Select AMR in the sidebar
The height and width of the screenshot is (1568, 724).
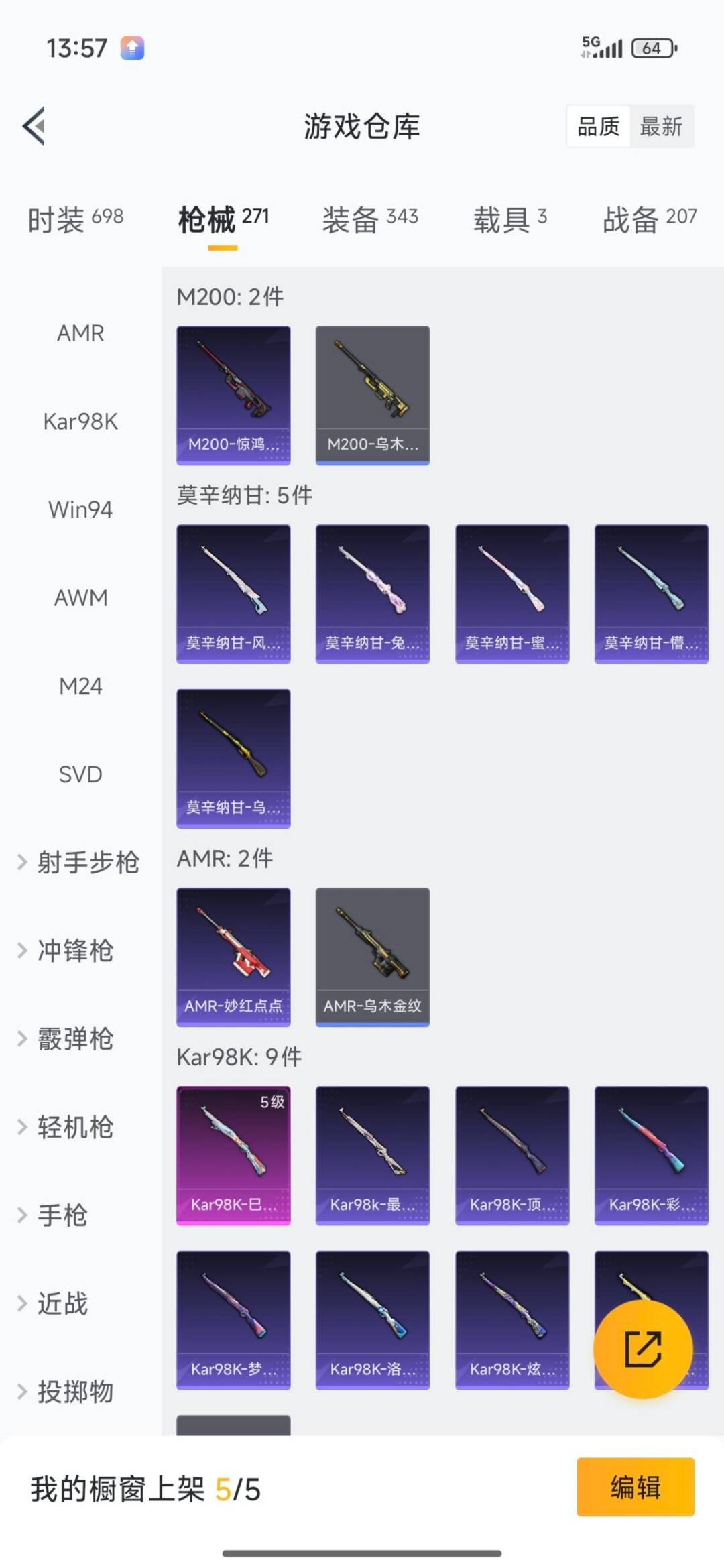80,333
